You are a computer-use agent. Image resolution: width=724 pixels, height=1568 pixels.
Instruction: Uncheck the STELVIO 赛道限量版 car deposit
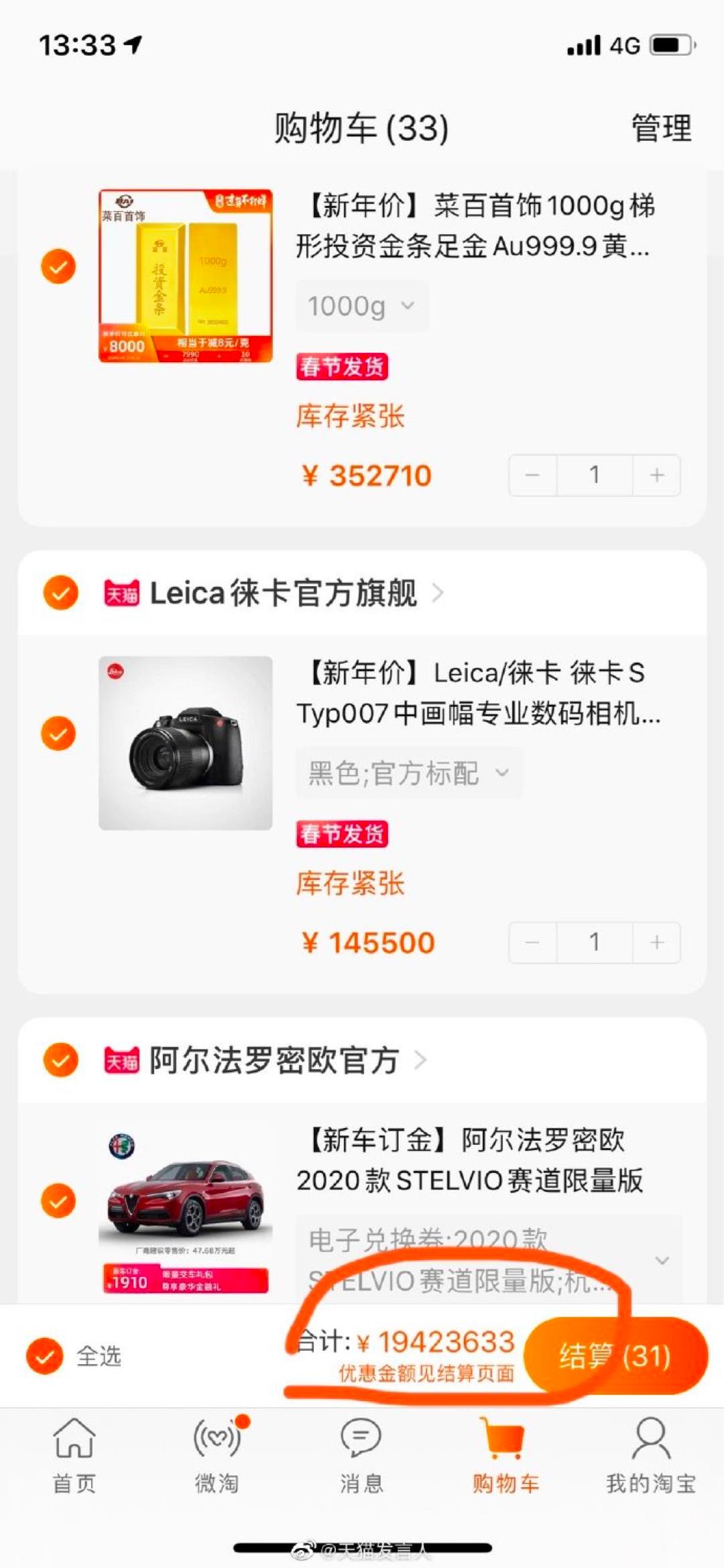pos(58,1200)
